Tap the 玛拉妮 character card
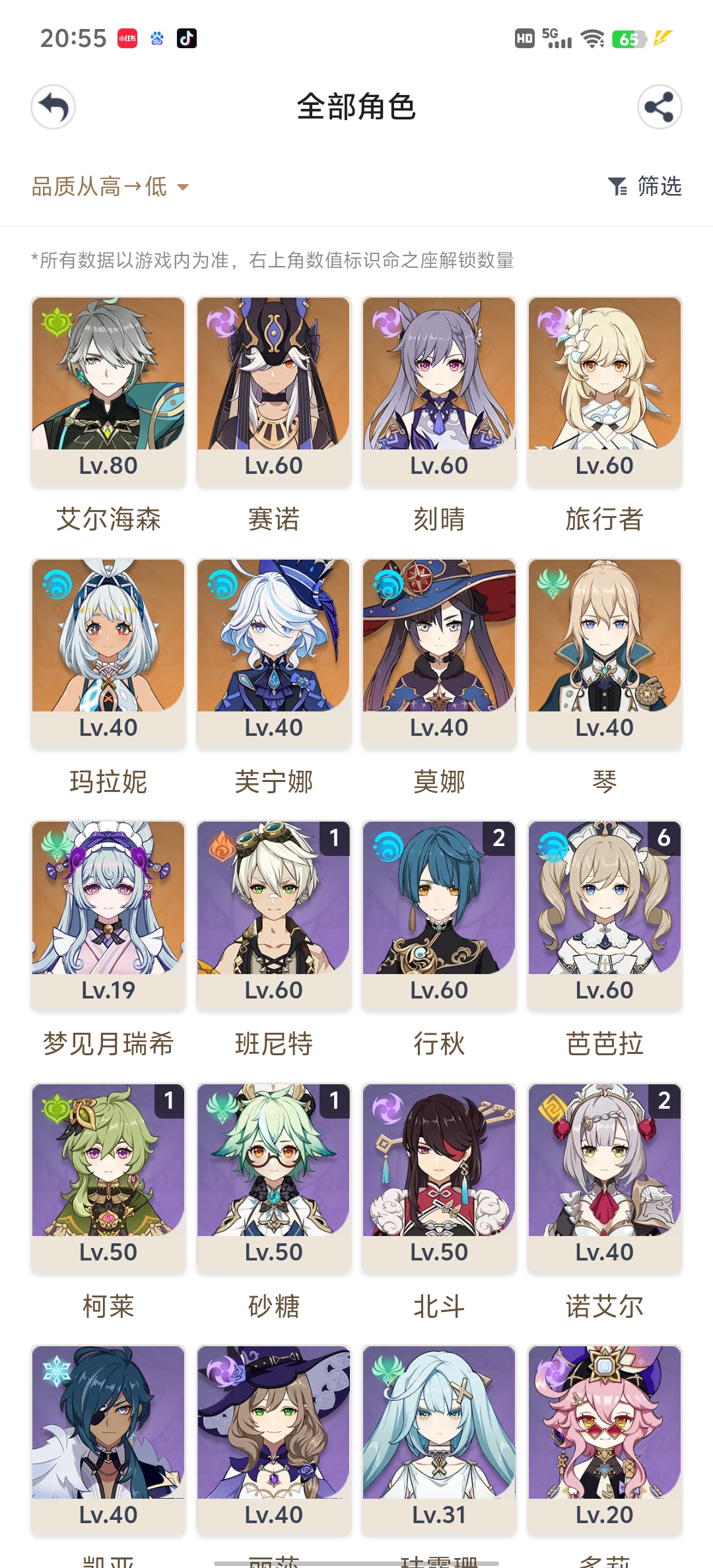 [x=108, y=653]
